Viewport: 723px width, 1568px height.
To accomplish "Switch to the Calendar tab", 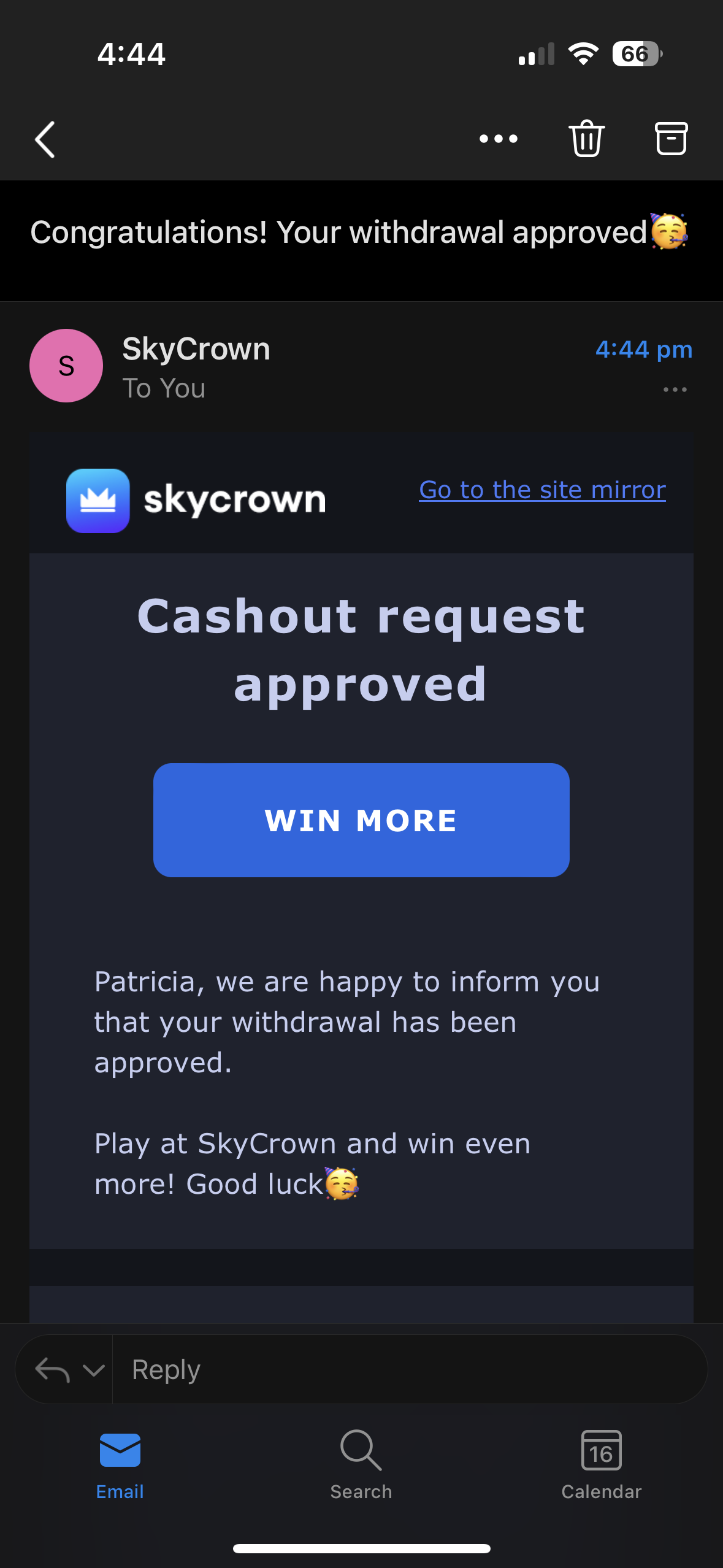I will coord(601,1464).
